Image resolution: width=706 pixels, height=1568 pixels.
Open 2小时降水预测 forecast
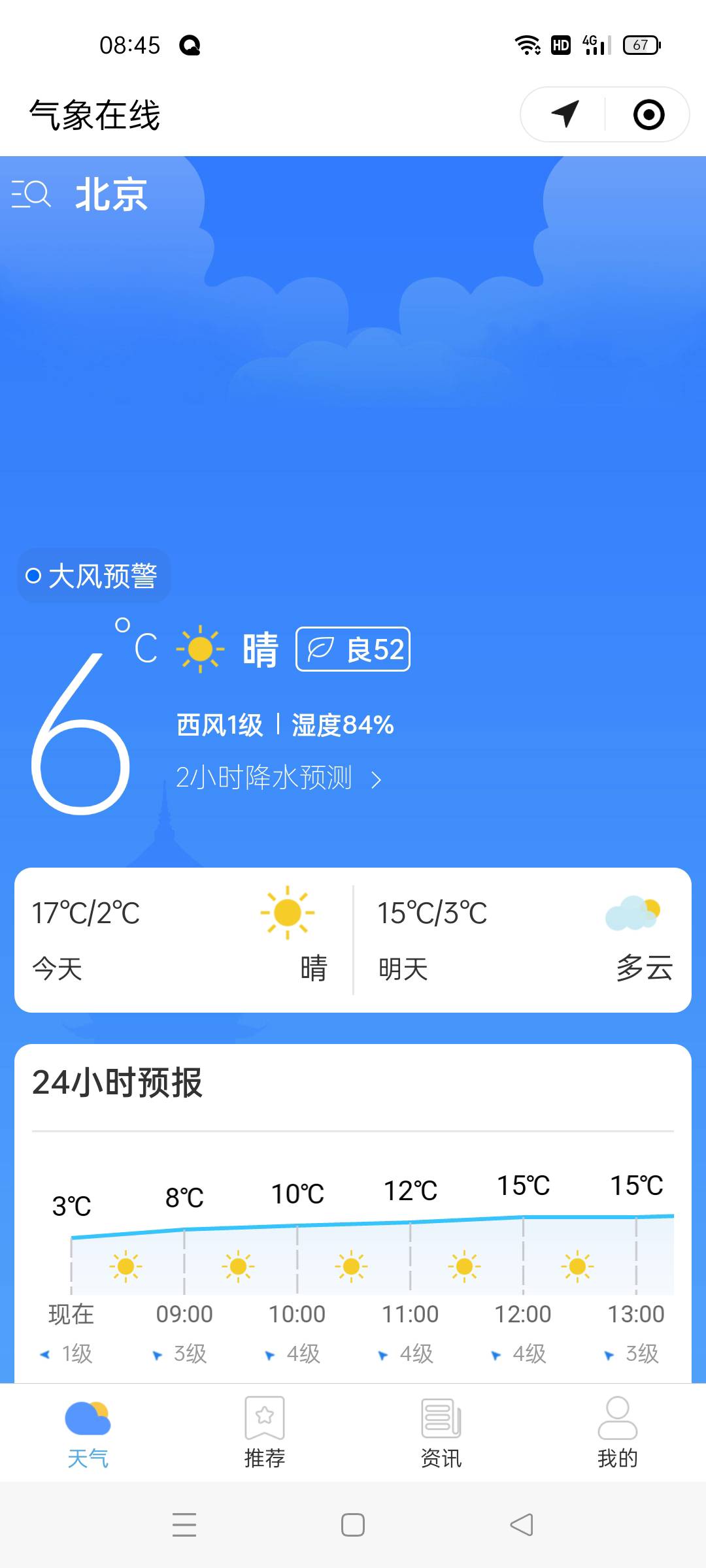pyautogui.click(x=278, y=778)
